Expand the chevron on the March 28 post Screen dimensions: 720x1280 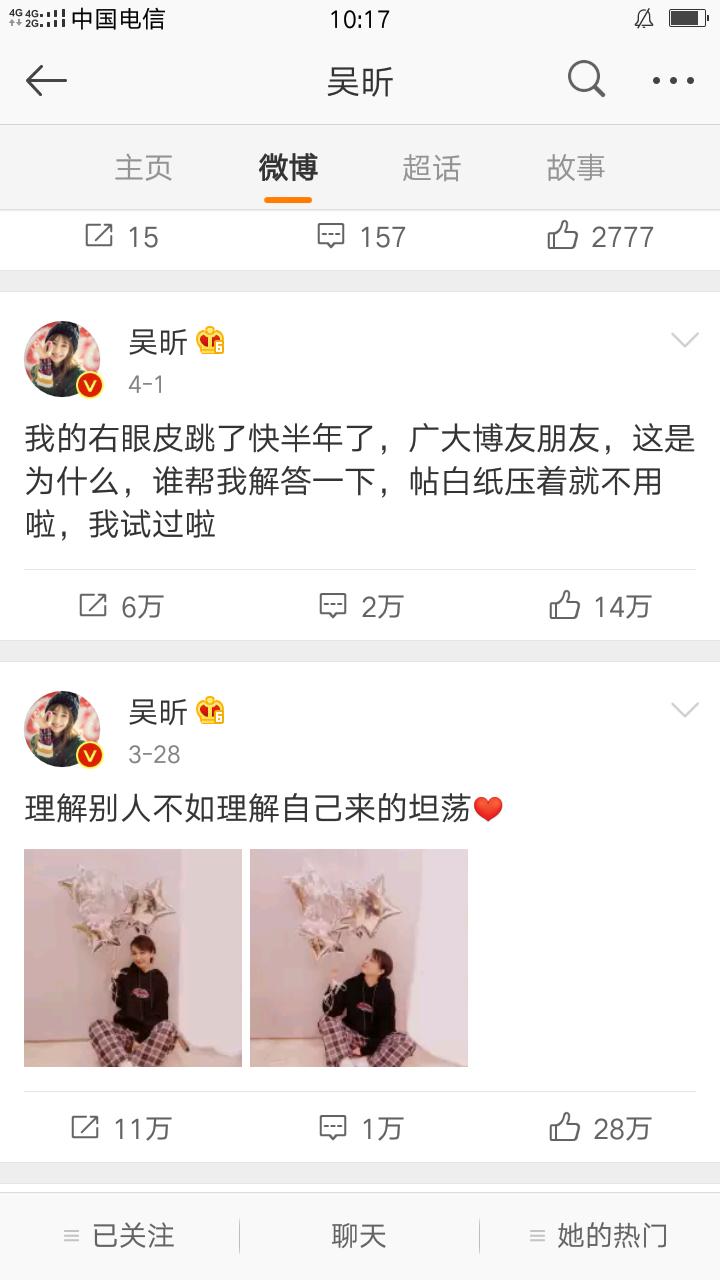[684, 710]
